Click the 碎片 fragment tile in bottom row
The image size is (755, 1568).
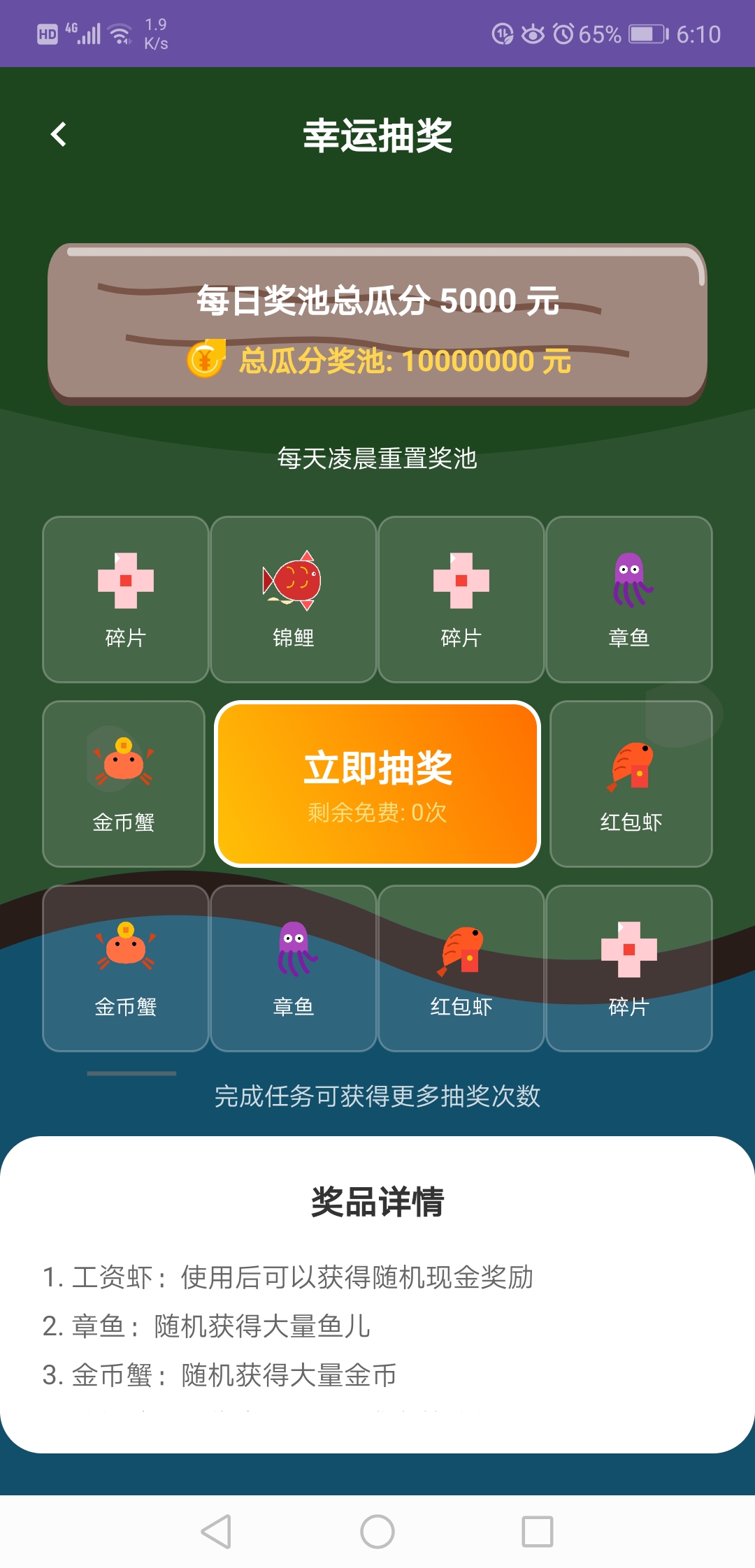tap(628, 968)
